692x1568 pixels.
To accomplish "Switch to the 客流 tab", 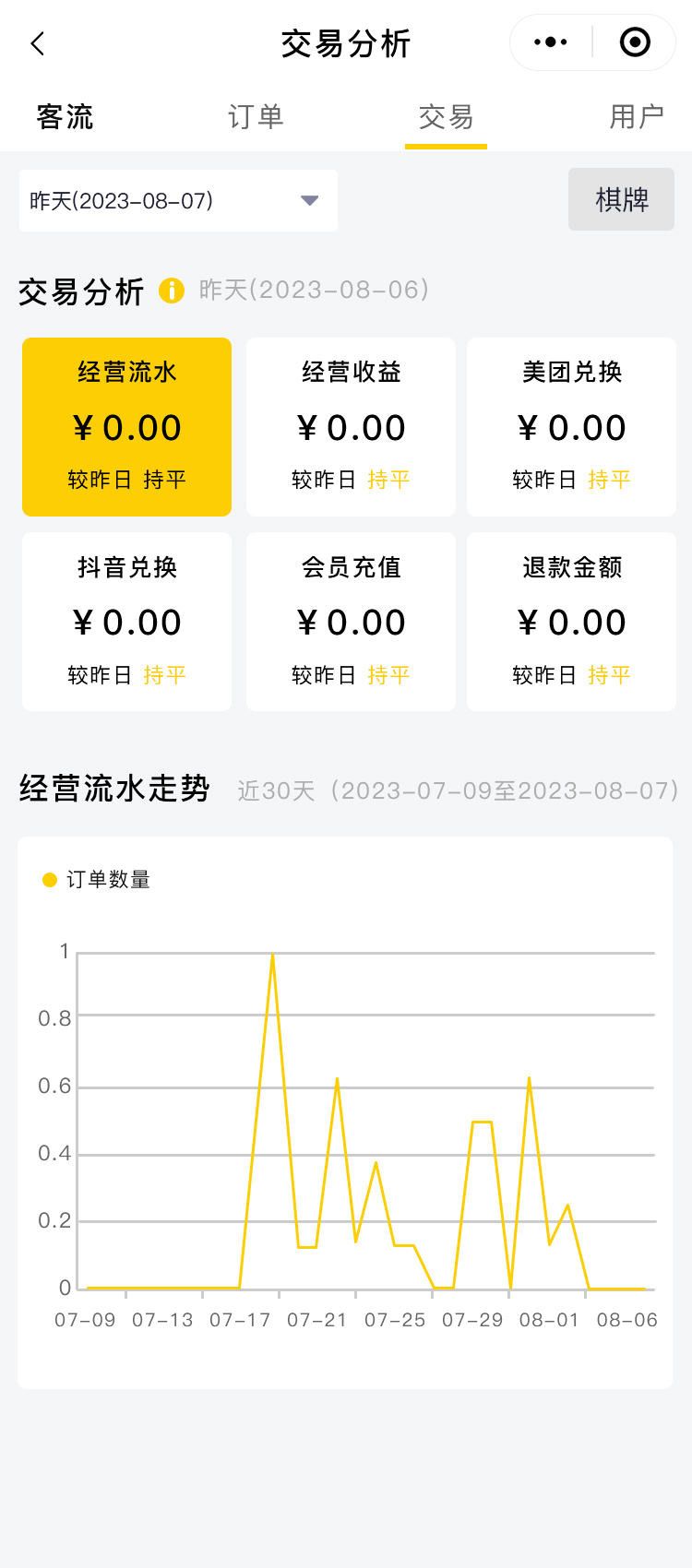I will click(65, 117).
